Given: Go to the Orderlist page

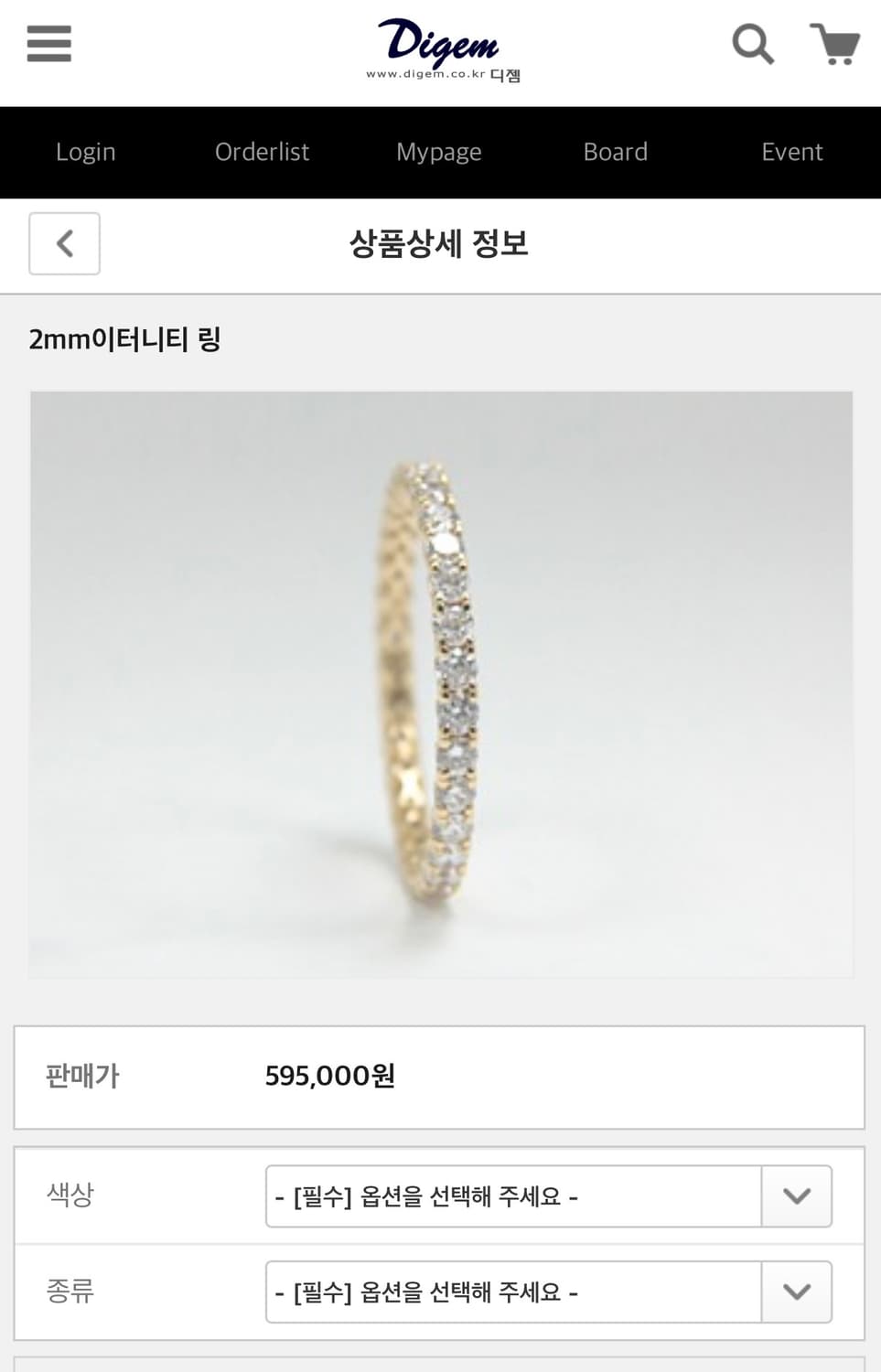Looking at the screenshot, I should [262, 152].
